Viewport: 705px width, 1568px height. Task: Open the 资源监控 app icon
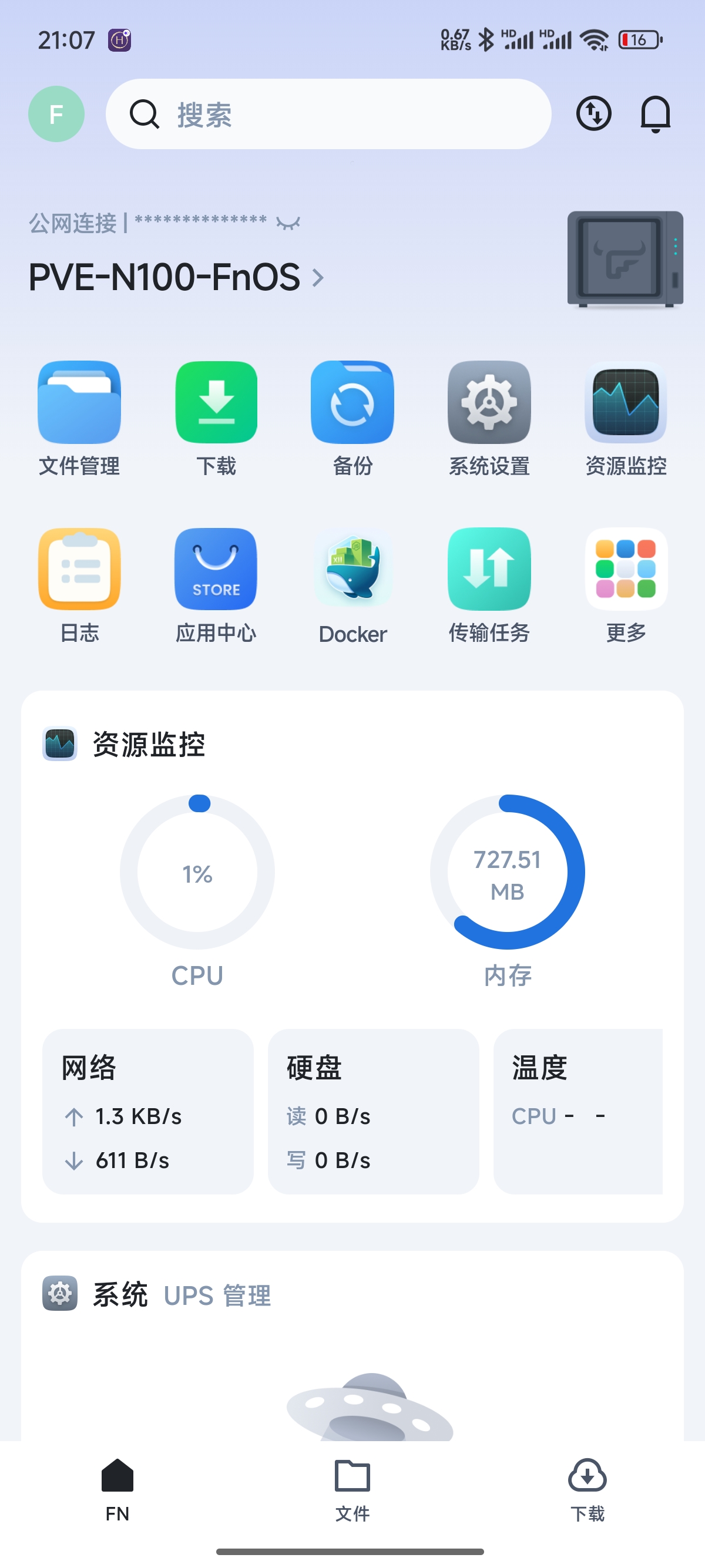tap(625, 403)
